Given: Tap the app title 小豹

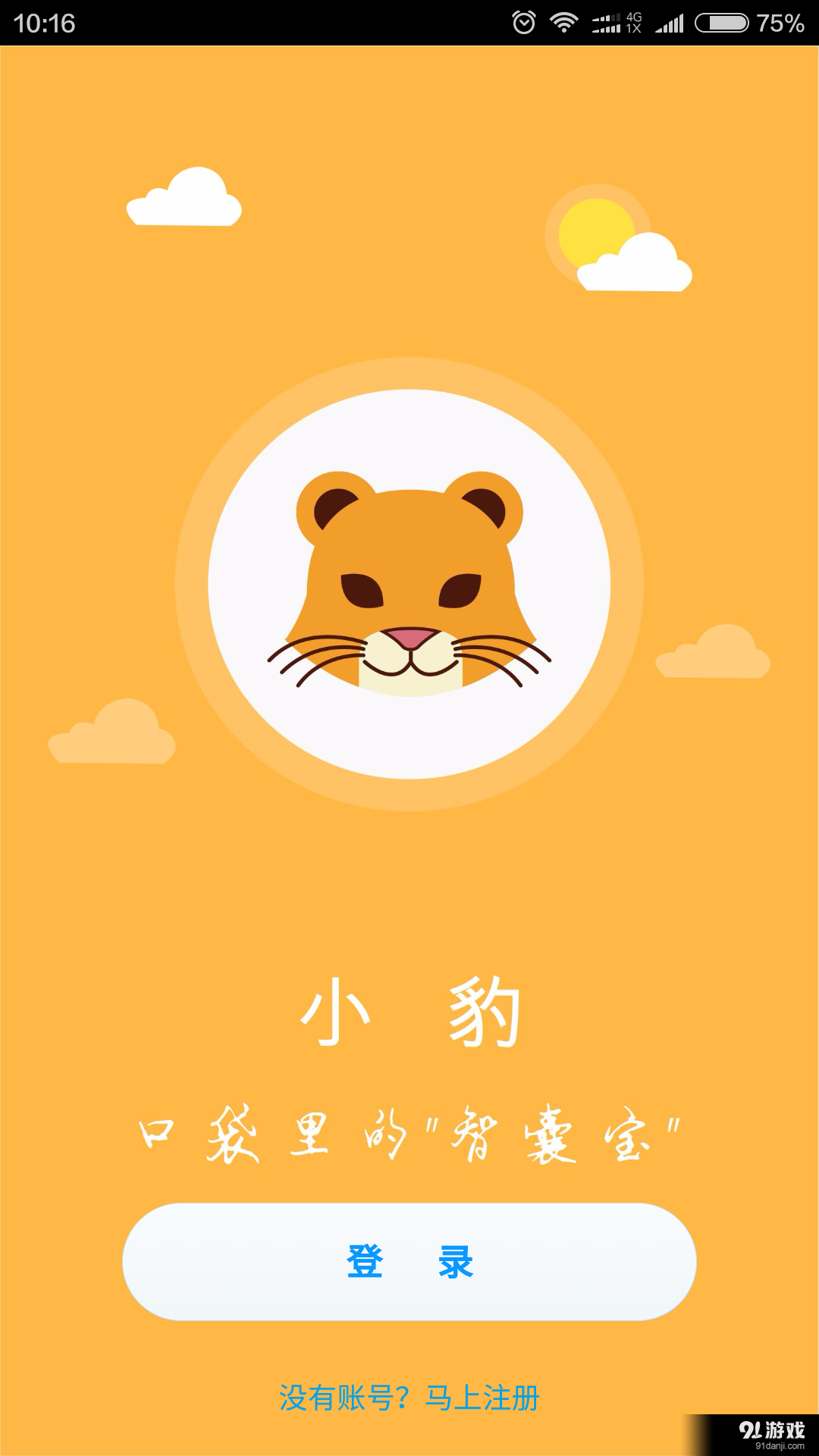Looking at the screenshot, I should coord(409,1009).
